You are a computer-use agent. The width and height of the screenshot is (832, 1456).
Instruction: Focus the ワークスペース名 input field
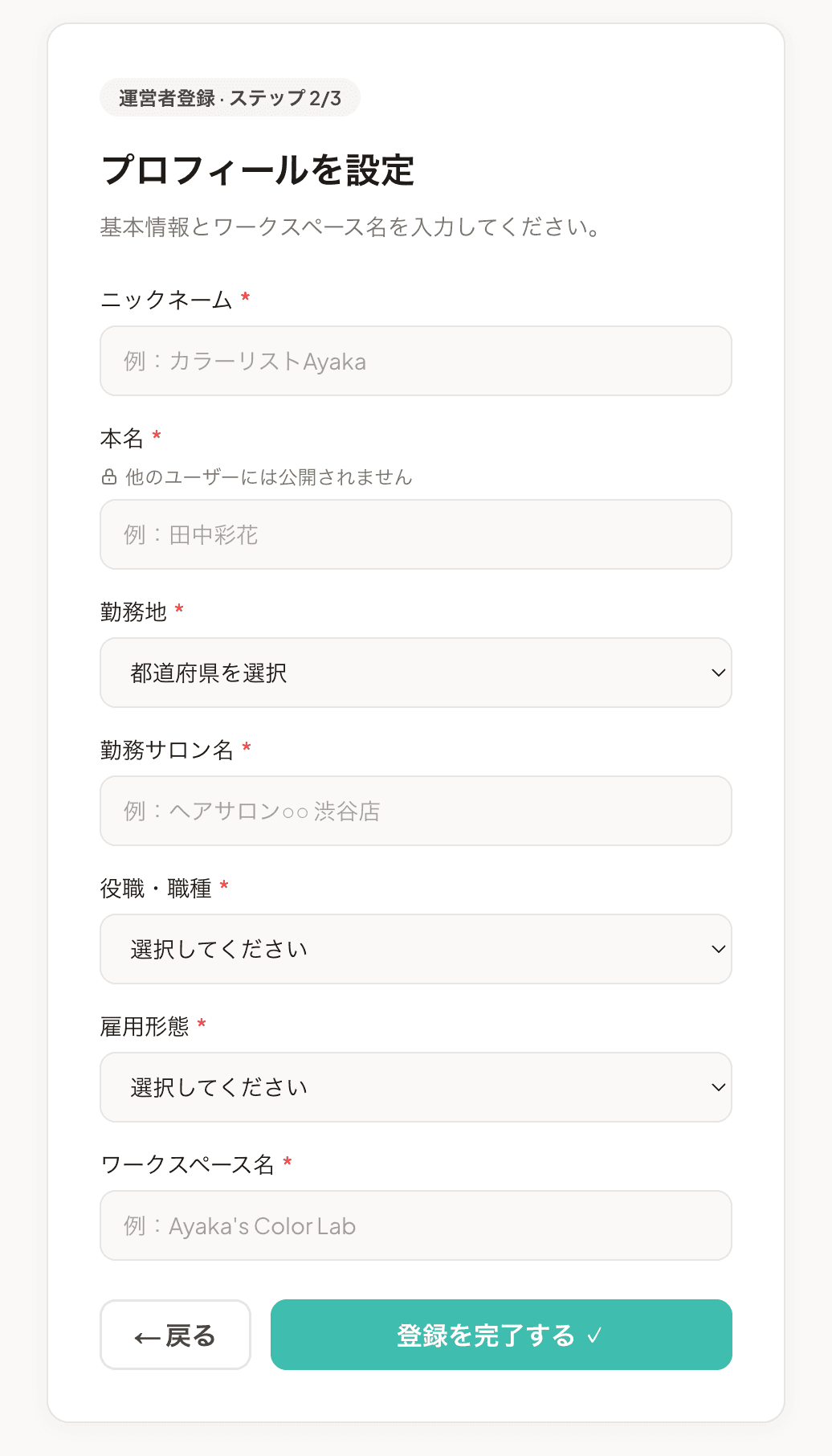pos(415,1225)
